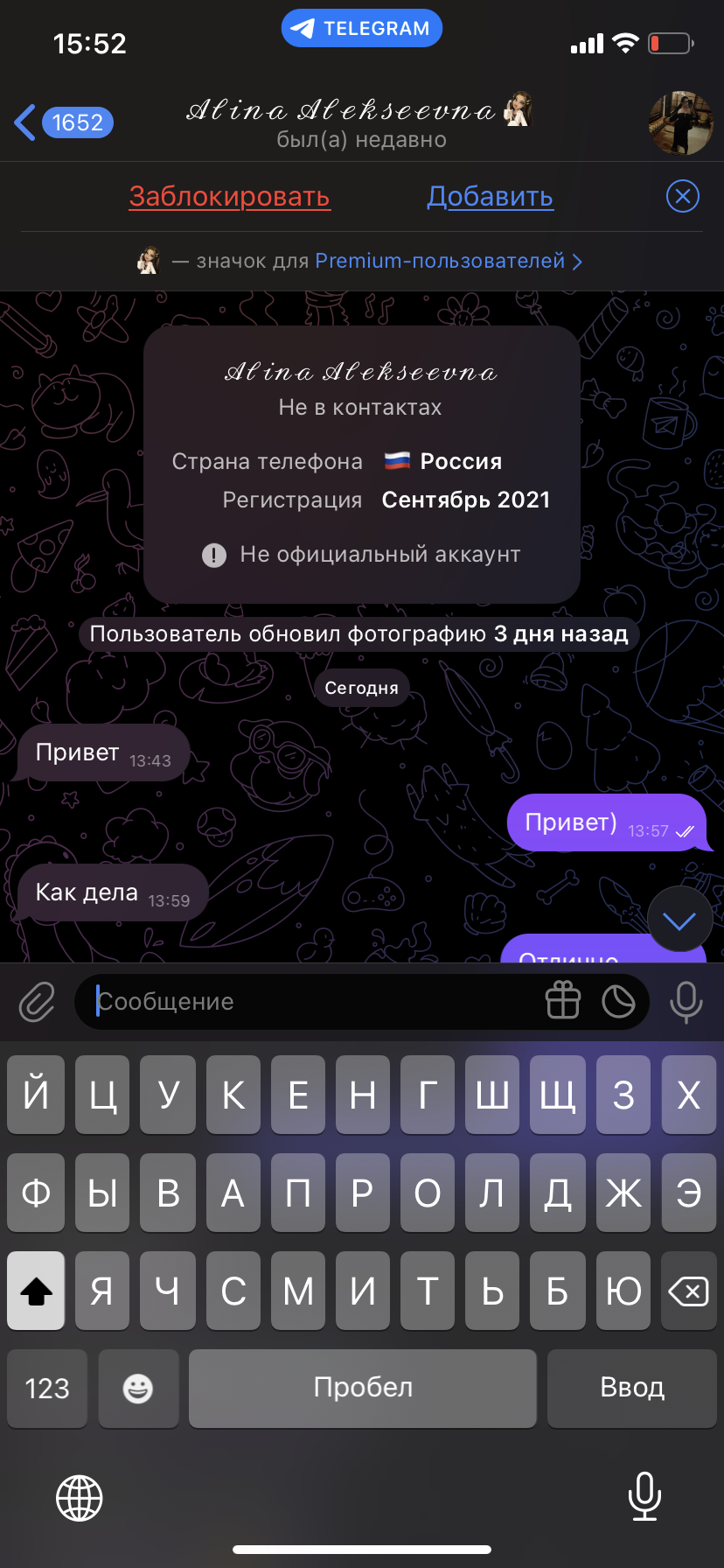
Task: Switch keyboard to 123 numbers
Action: click(47, 1388)
